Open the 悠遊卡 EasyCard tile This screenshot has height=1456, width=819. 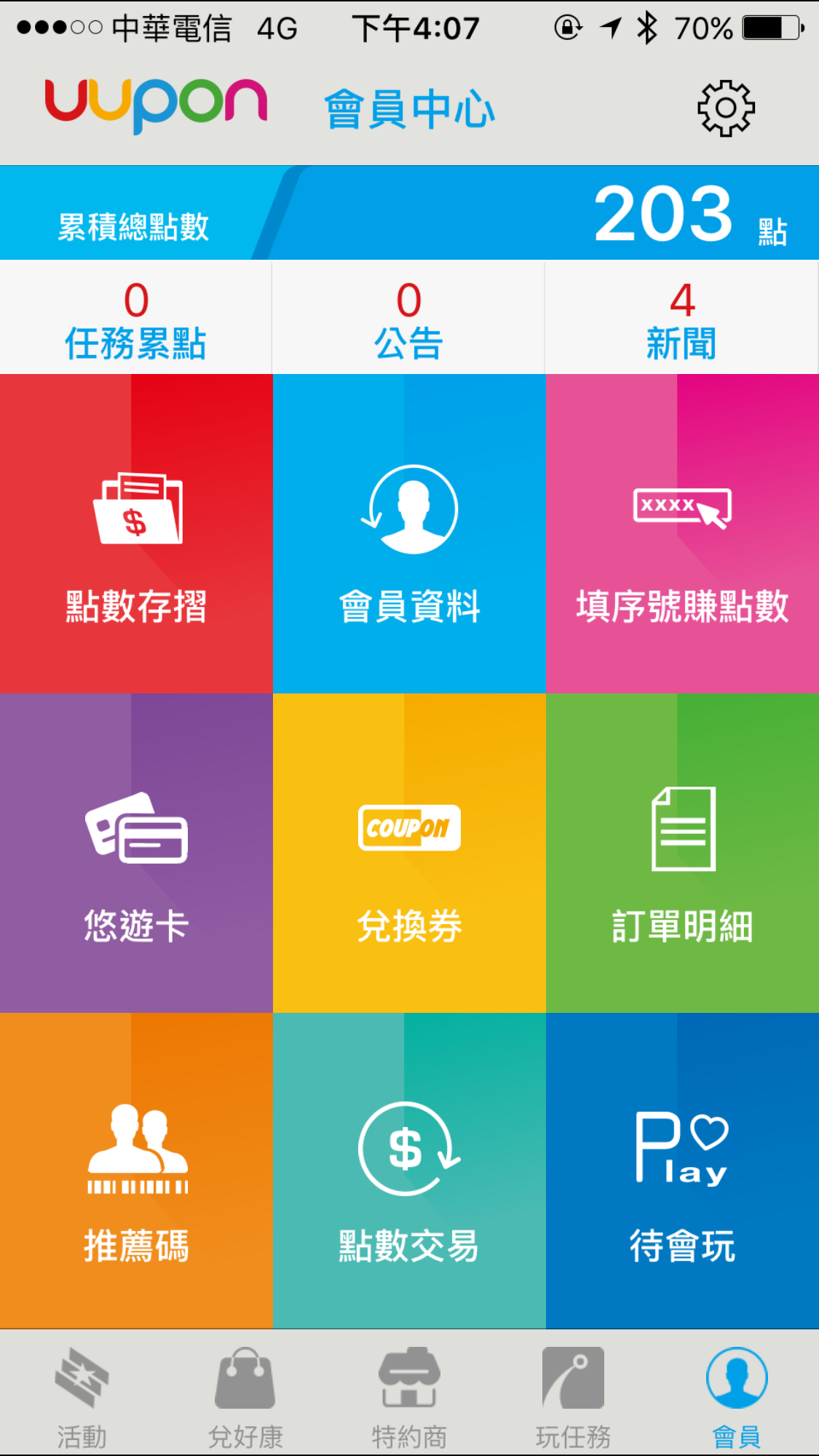tap(136, 854)
